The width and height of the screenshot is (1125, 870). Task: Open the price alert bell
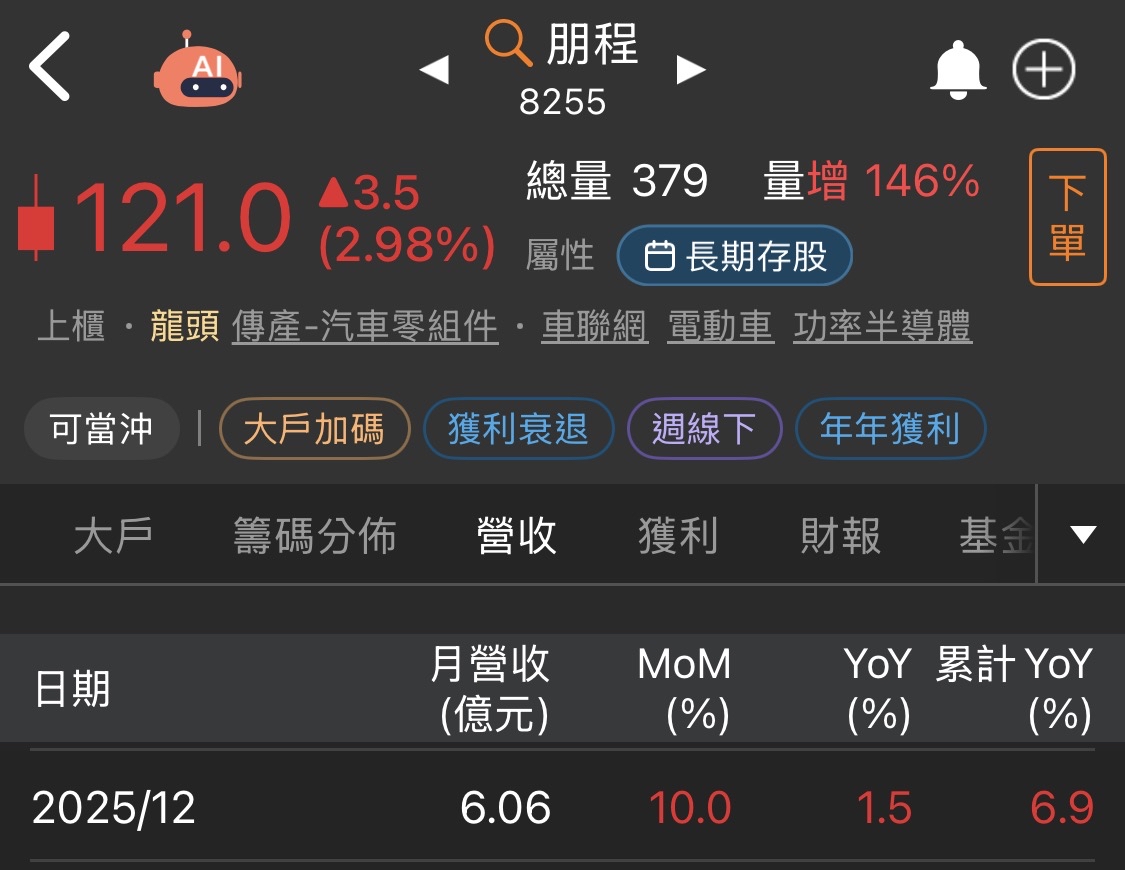coord(958,70)
